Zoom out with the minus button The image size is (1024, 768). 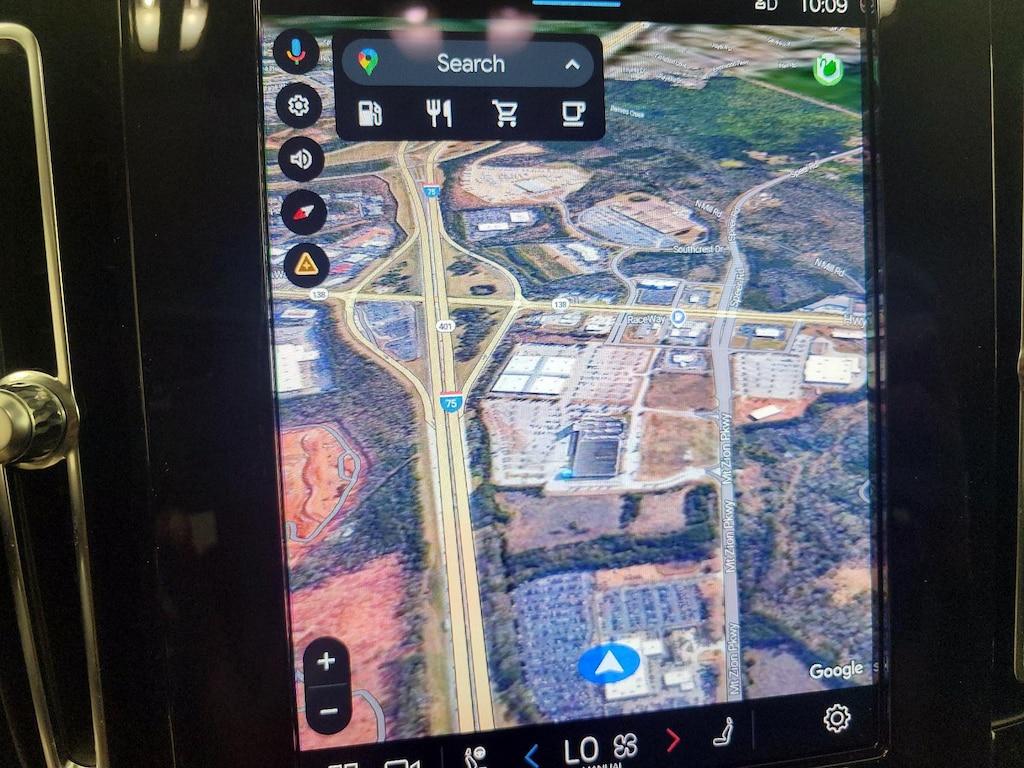pyautogui.click(x=328, y=712)
